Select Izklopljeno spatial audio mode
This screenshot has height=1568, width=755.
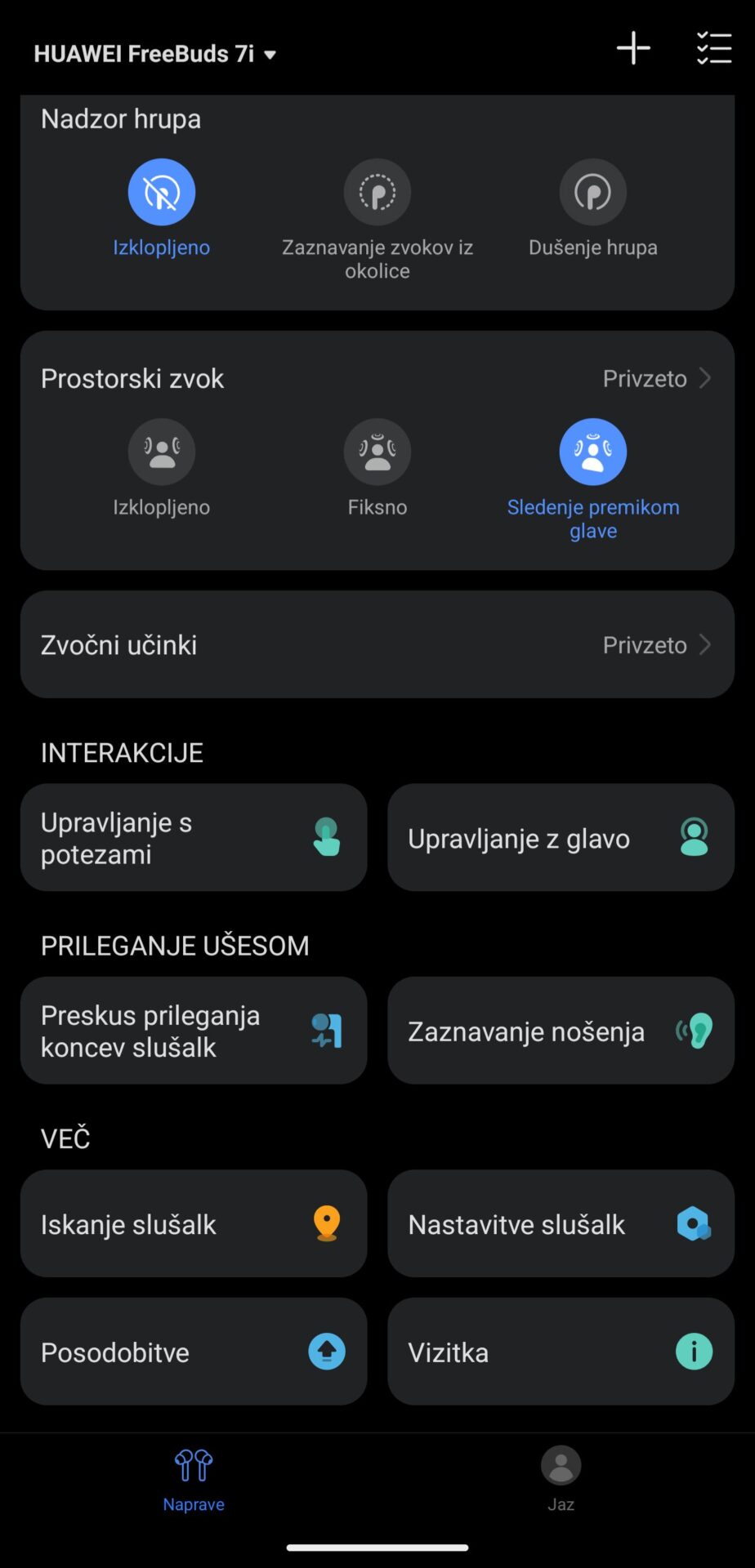pos(162,451)
